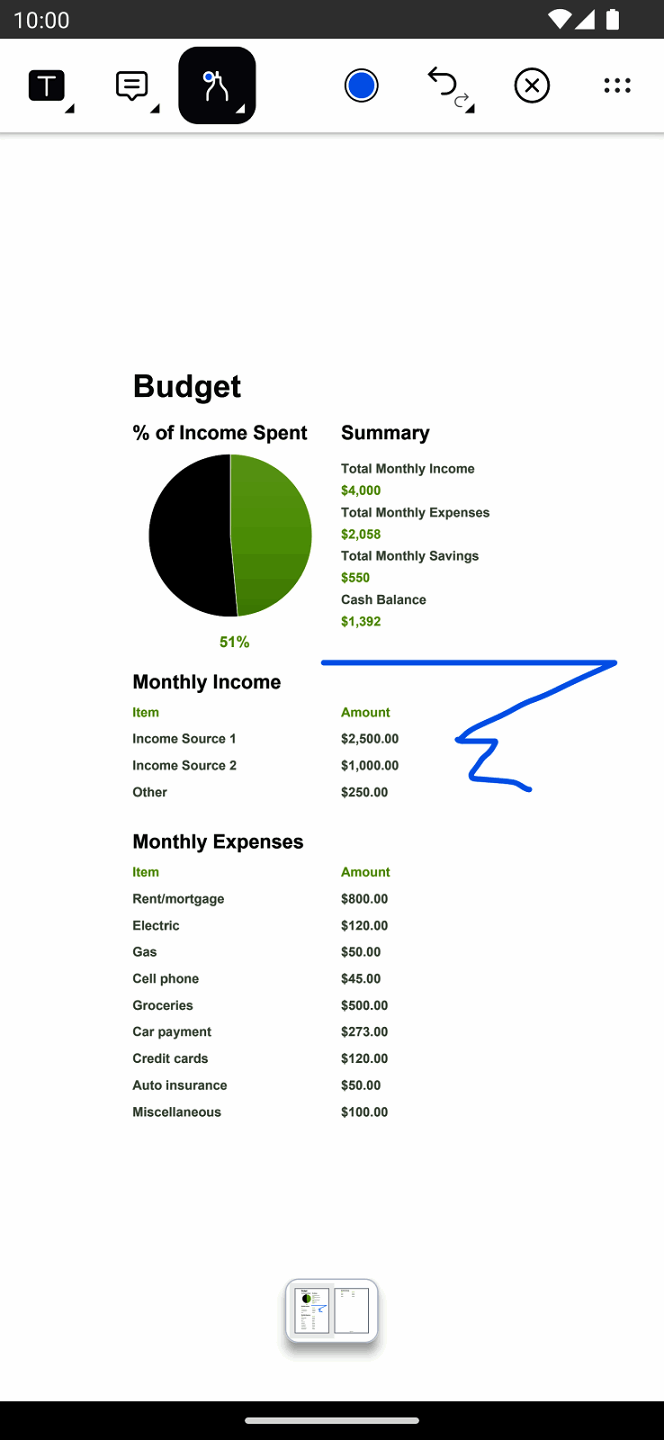Go to the first page thumbnail
Image resolution: width=664 pixels, height=1440 pixels.
pos(312,1310)
